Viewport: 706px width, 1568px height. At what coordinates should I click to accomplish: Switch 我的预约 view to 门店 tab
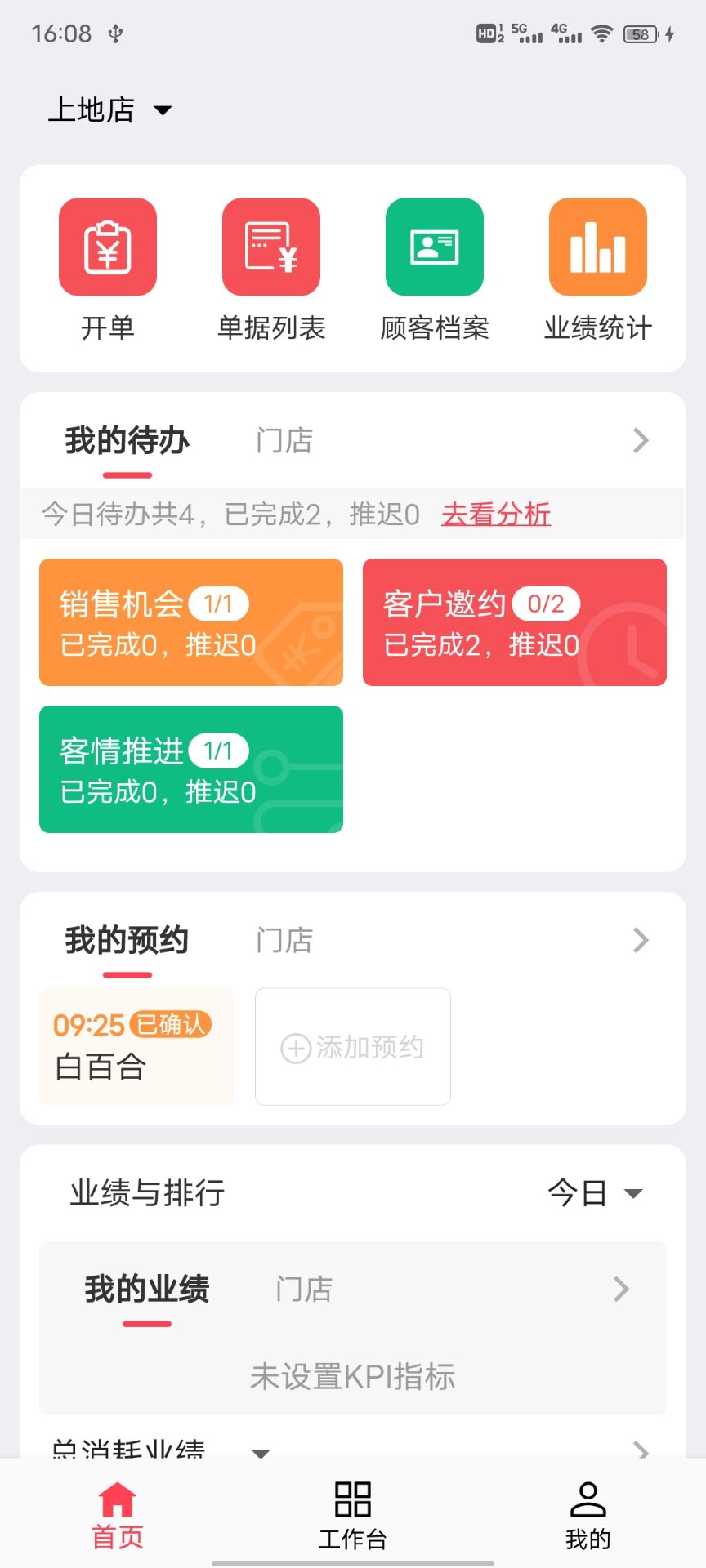pos(283,941)
